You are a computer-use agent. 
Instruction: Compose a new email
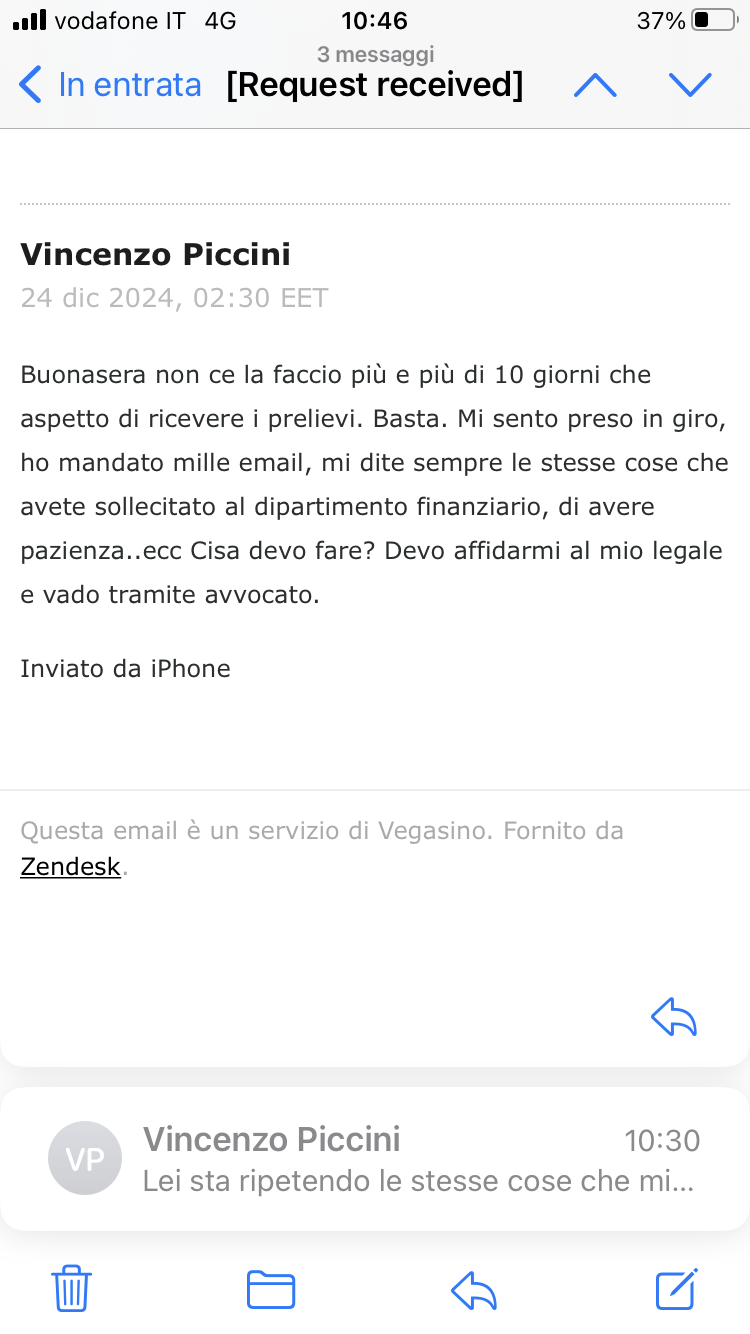pyautogui.click(x=676, y=1288)
